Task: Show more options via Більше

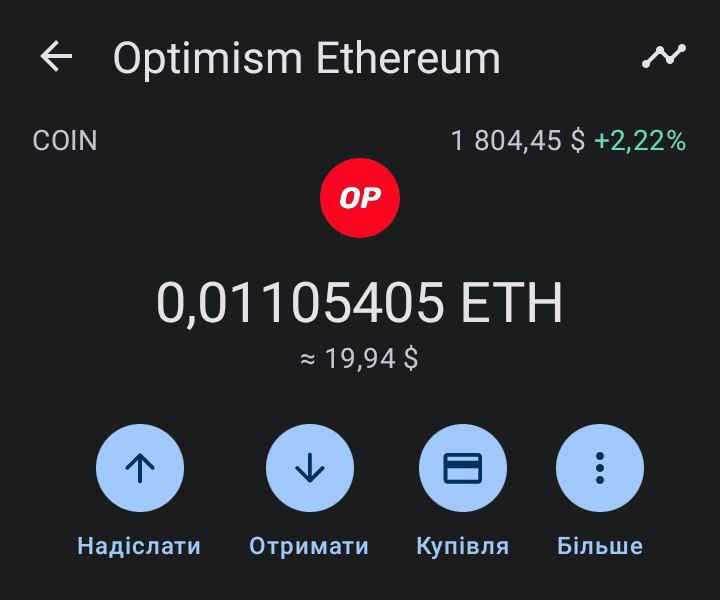Action: (600, 468)
